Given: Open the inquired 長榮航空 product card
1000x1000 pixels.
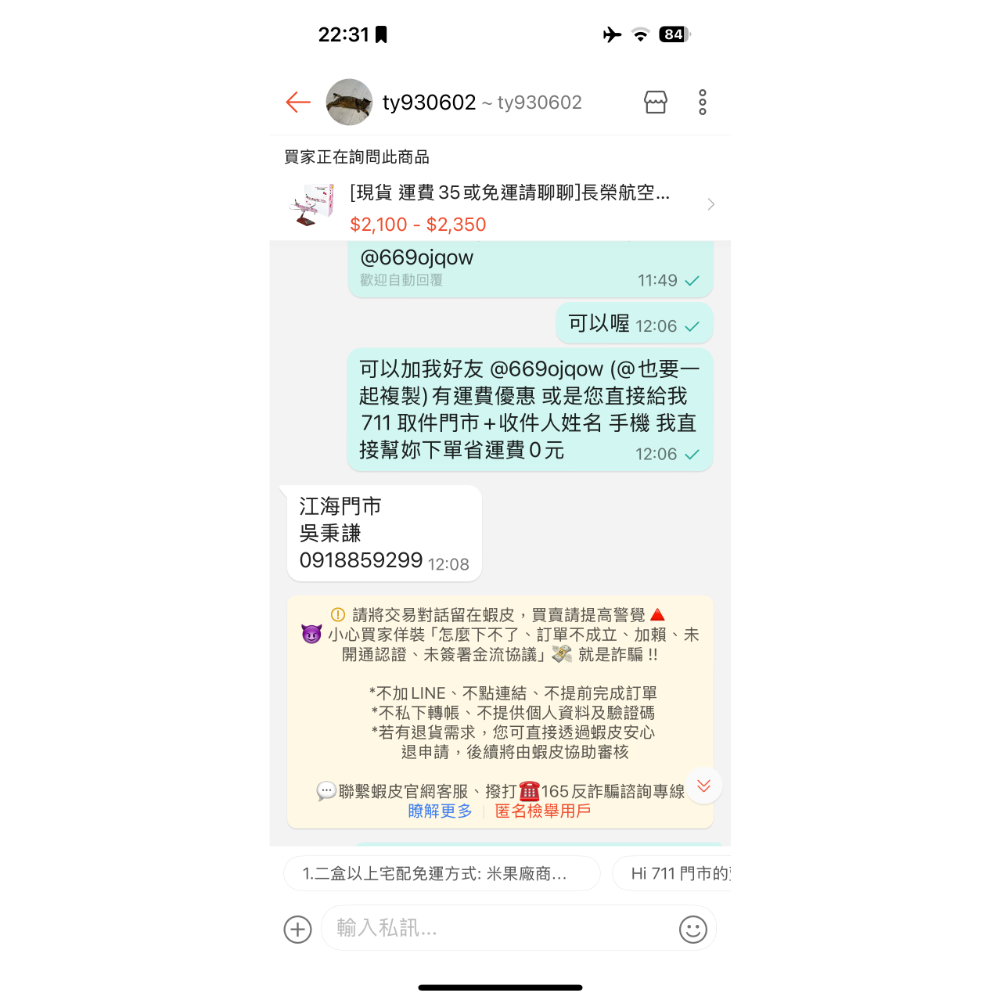Looking at the screenshot, I should 500,207.
